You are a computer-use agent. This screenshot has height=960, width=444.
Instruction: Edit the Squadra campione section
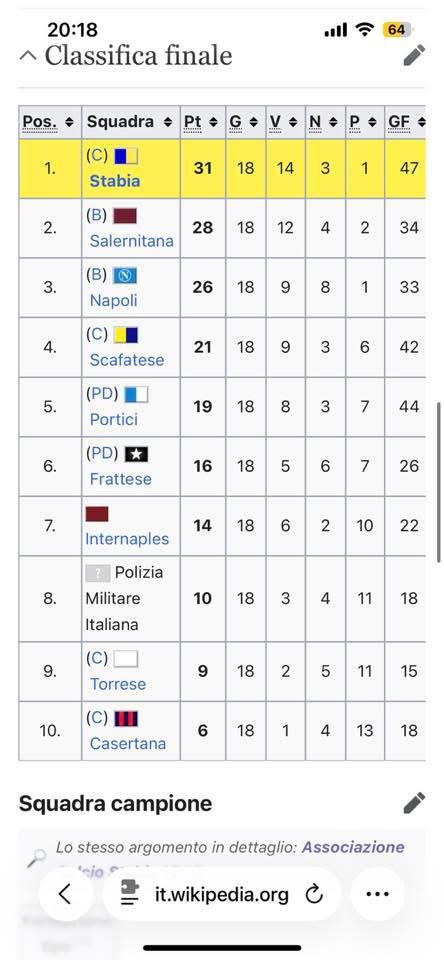(415, 803)
